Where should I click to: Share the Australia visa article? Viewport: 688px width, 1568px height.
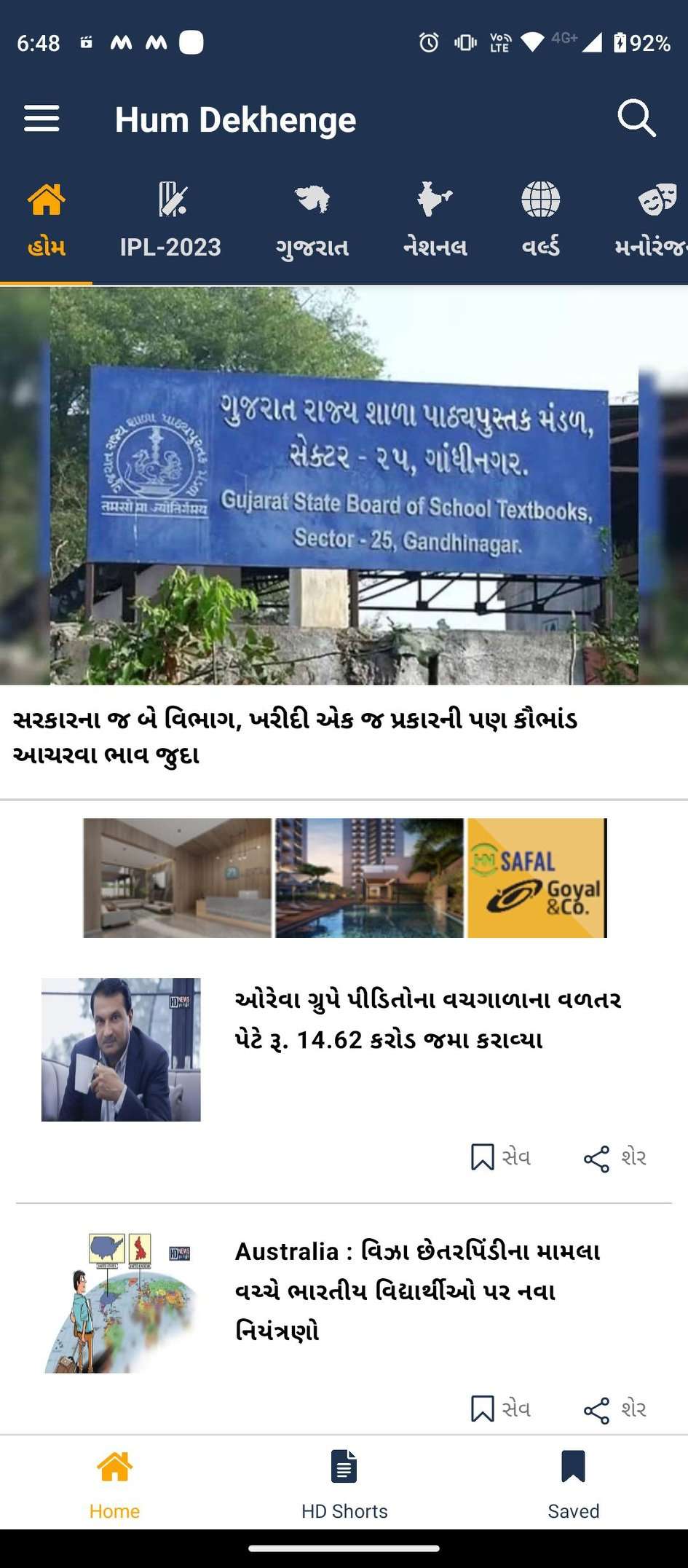point(615,1409)
